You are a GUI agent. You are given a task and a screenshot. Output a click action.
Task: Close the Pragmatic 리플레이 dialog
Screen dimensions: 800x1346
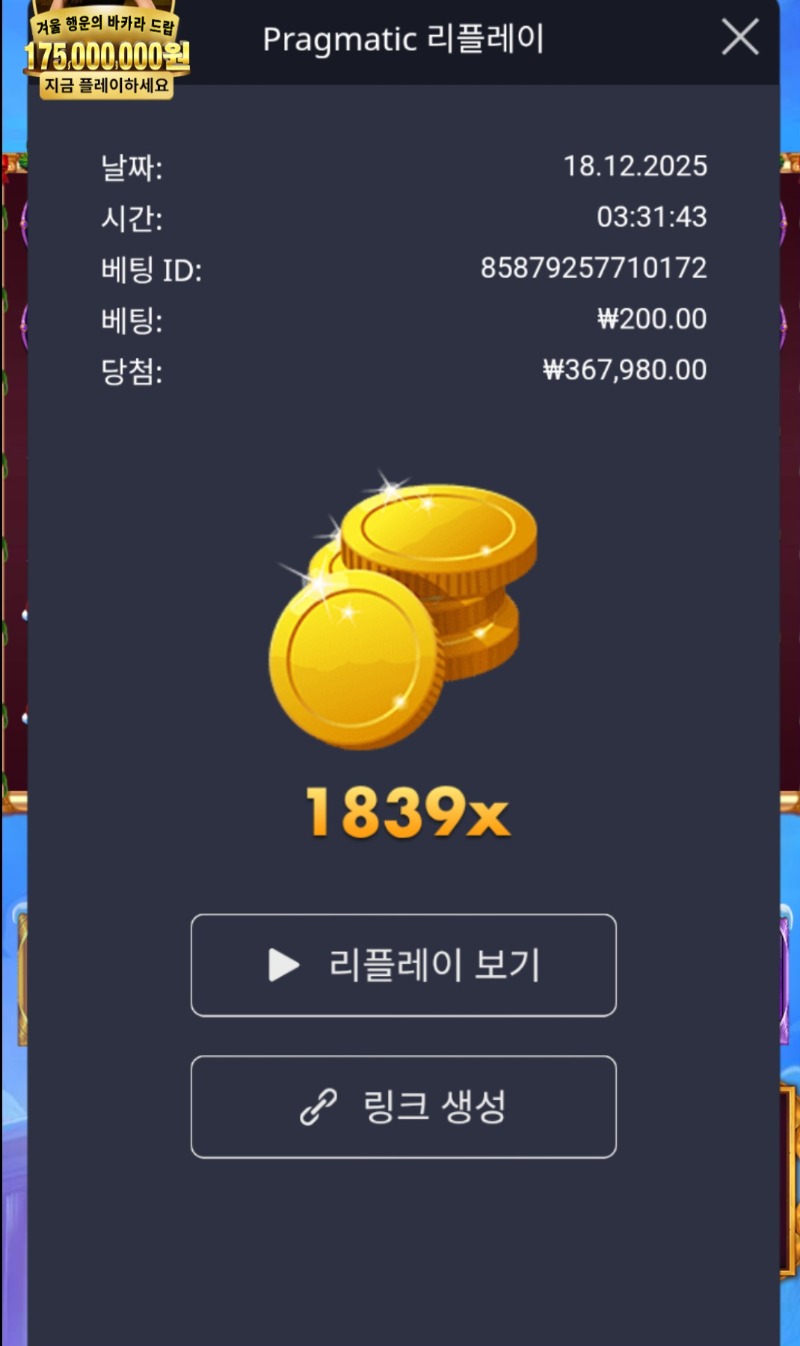tap(740, 38)
